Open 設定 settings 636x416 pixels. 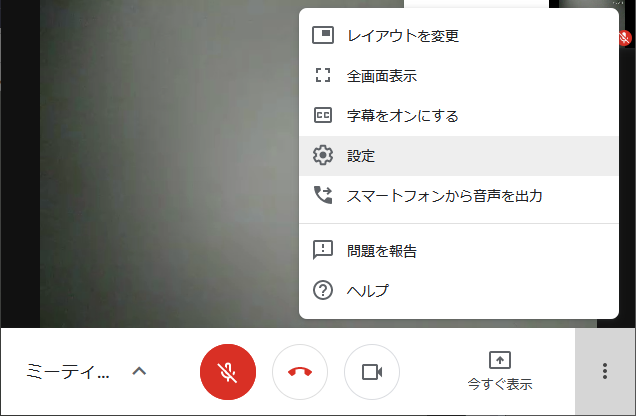pos(360,156)
